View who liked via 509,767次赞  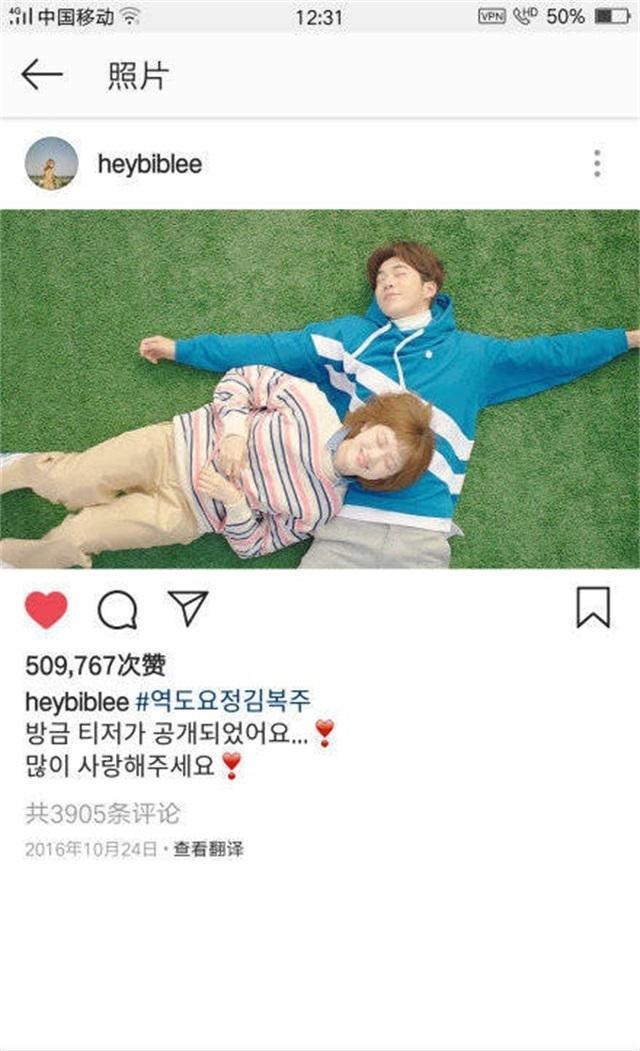point(95,665)
